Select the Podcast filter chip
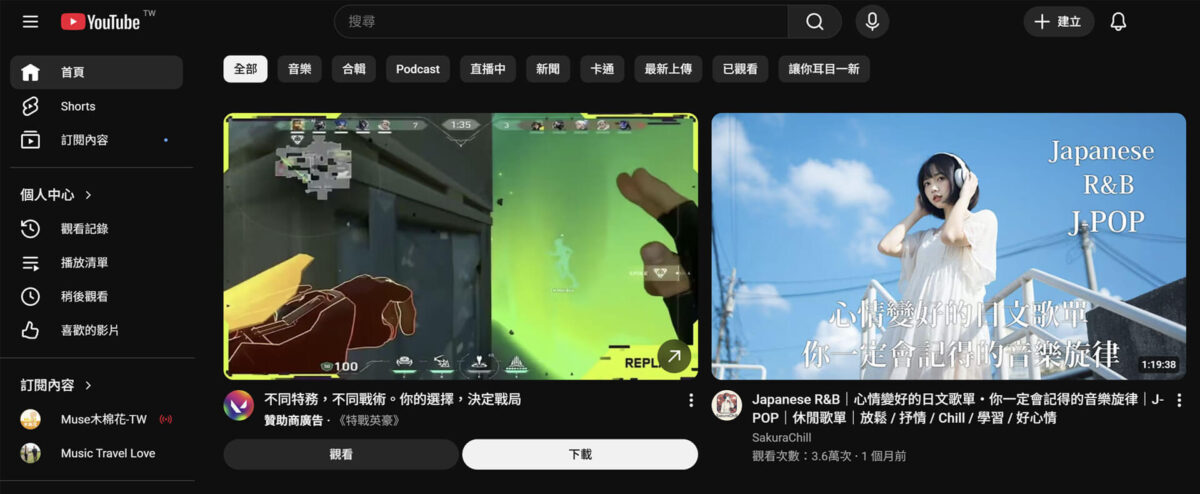 [417, 69]
